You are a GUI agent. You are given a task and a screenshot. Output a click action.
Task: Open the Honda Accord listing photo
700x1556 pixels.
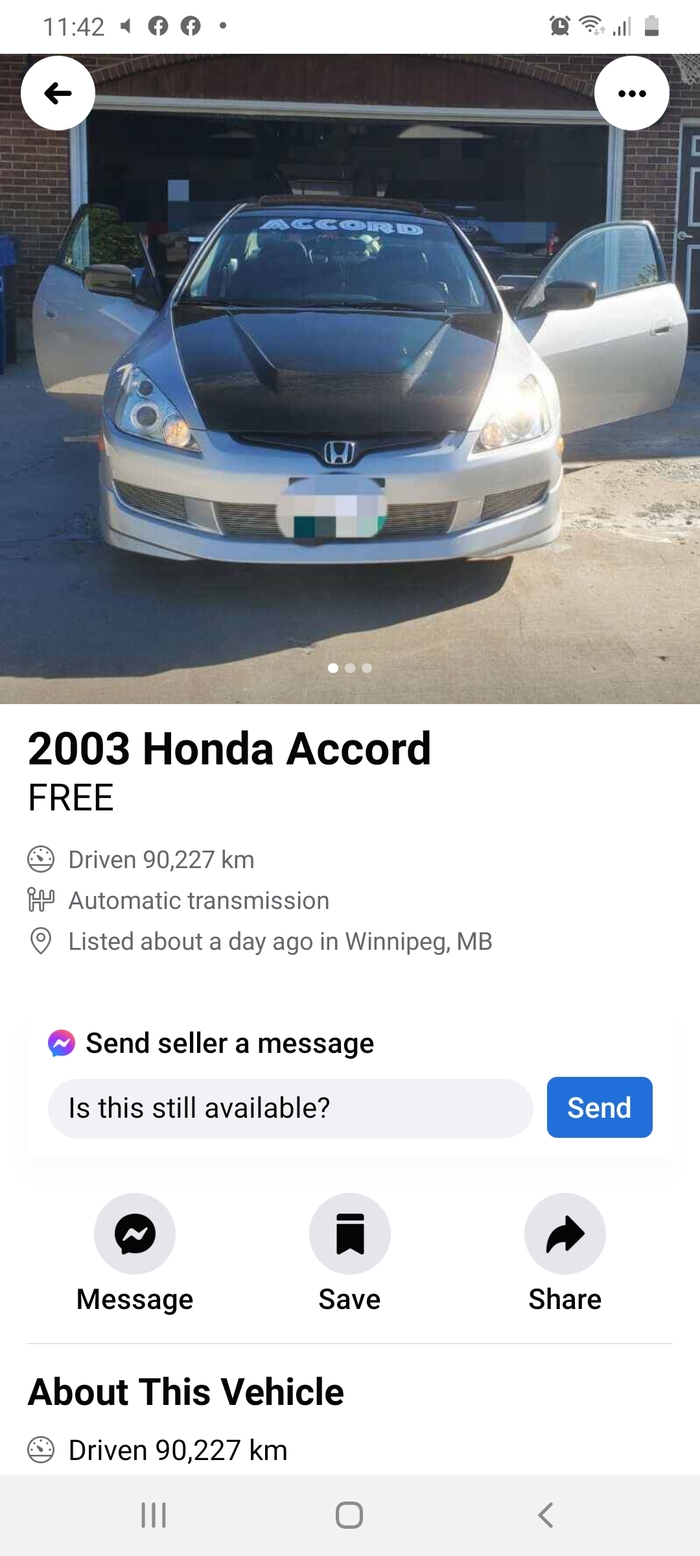point(350,400)
